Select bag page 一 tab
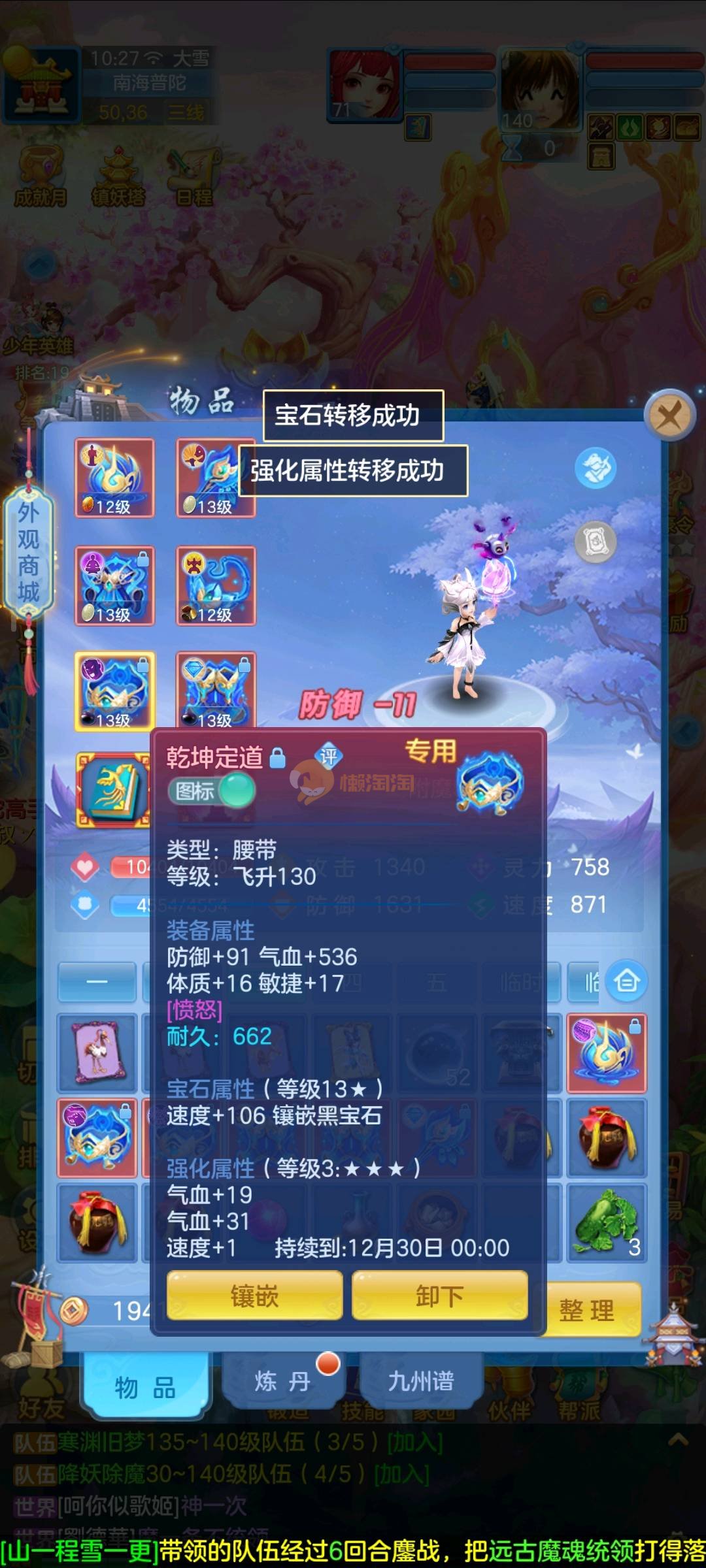706x1568 pixels. click(x=97, y=982)
